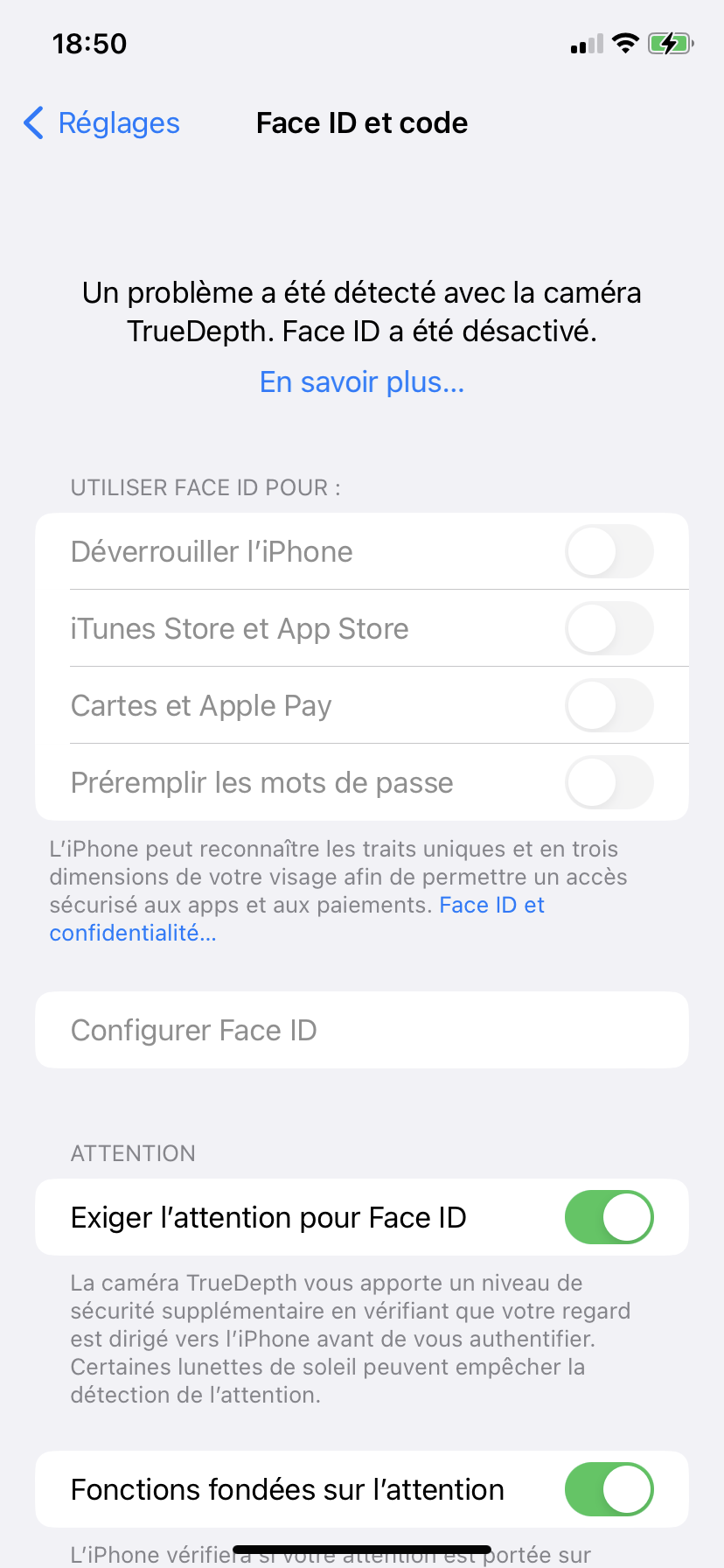This screenshot has width=724, height=1568.
Task: Disable Exiger l'attention pour Face ID
Action: [609, 1218]
